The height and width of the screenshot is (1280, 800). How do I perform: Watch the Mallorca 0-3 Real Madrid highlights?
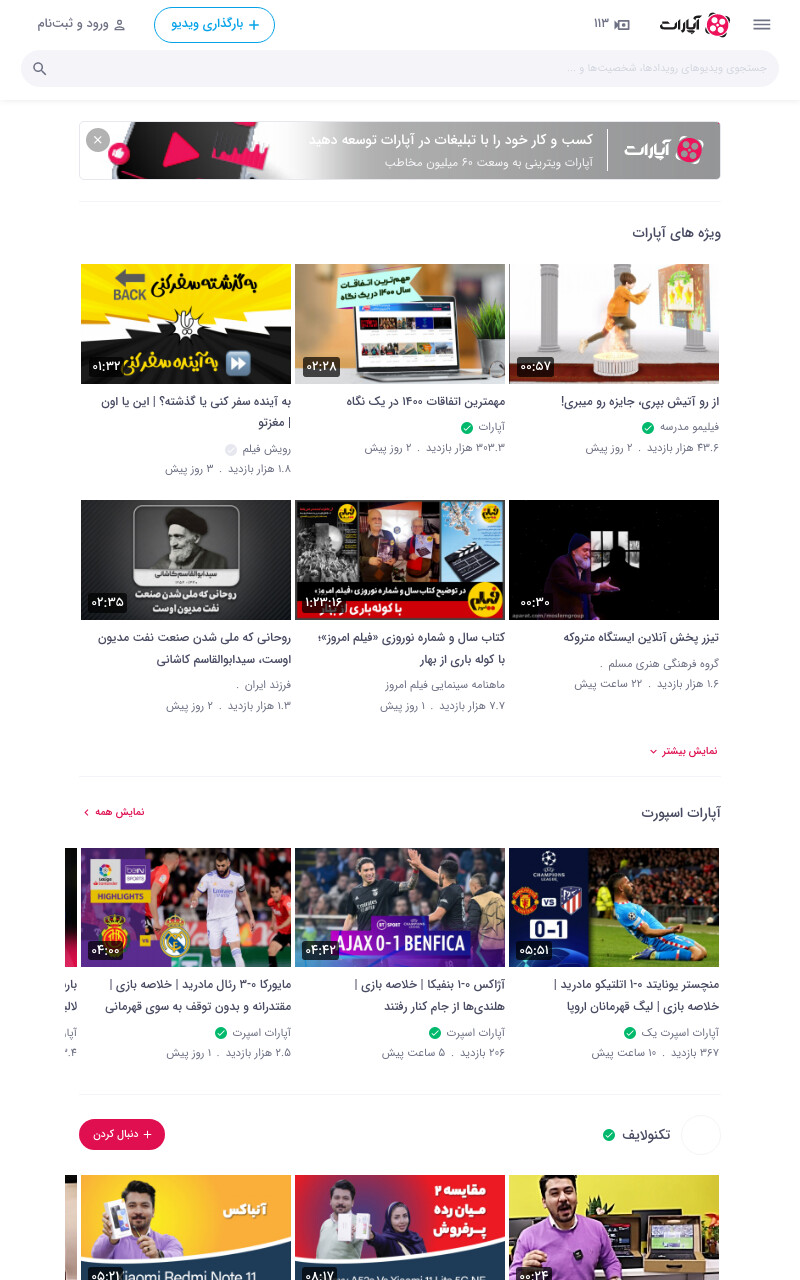pos(186,908)
